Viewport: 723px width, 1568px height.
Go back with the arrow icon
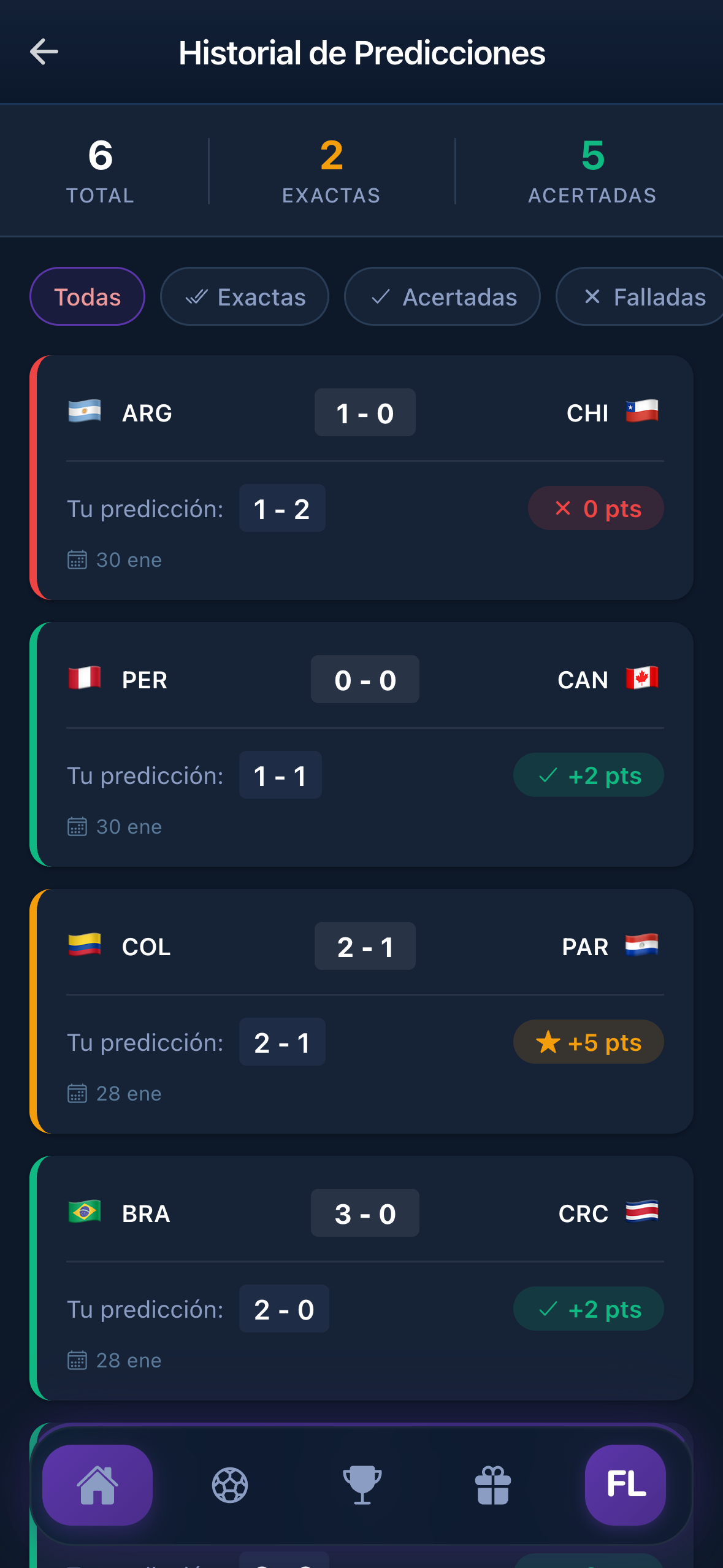(44, 52)
